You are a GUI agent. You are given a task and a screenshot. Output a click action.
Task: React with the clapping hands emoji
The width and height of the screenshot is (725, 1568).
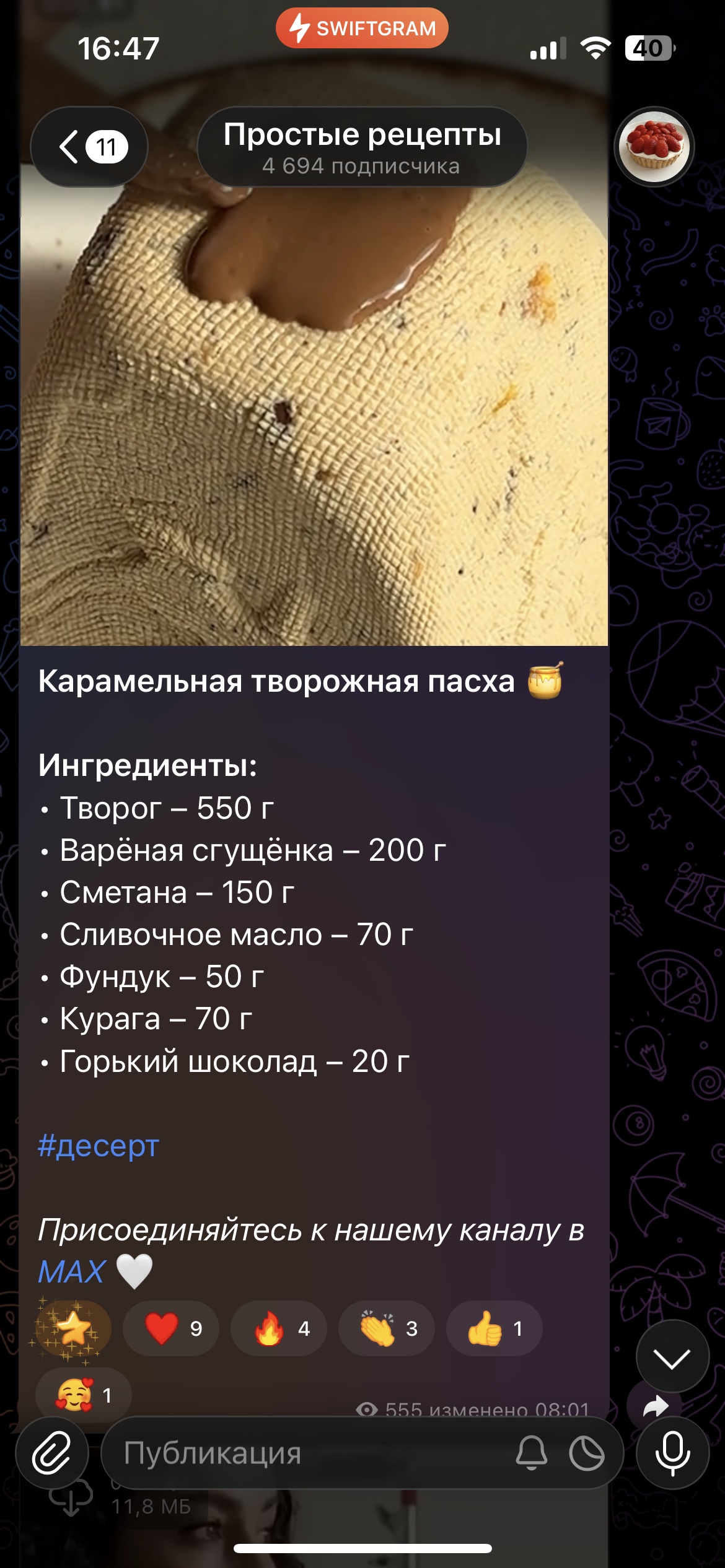tap(387, 1328)
